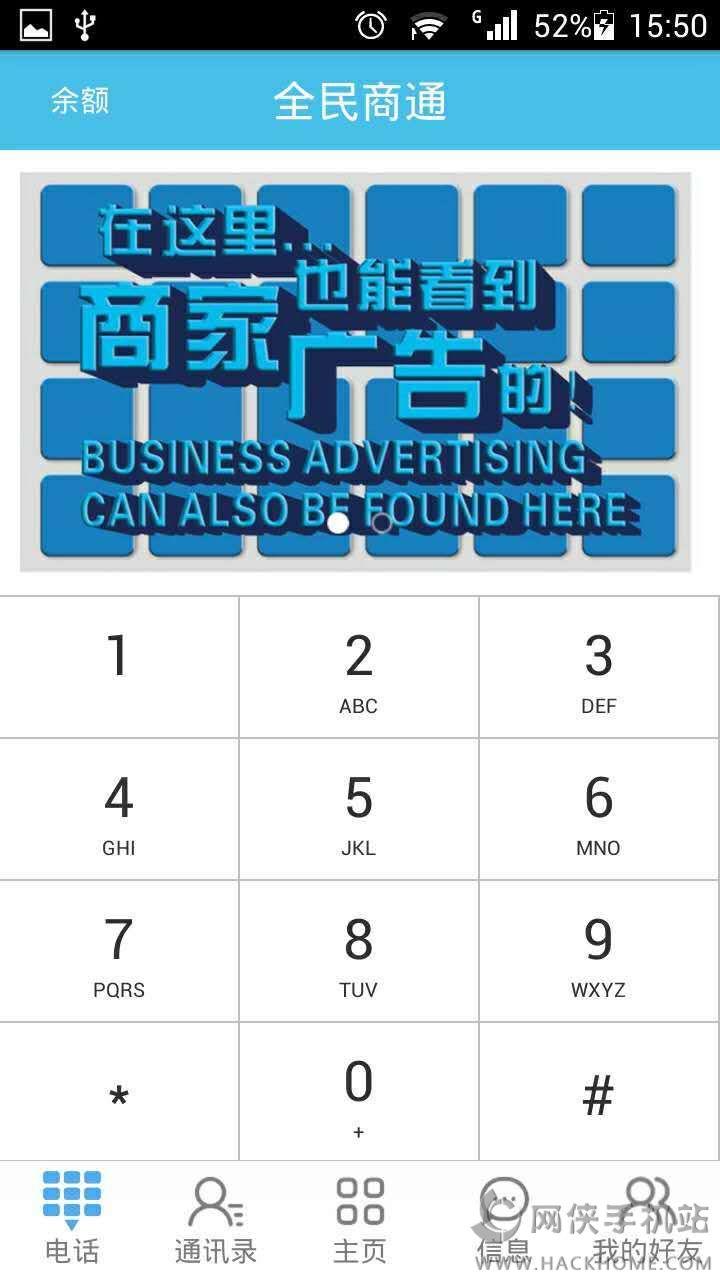720x1280 pixels.
Task: Go to the 主页 home tab
Action: coord(360,1218)
